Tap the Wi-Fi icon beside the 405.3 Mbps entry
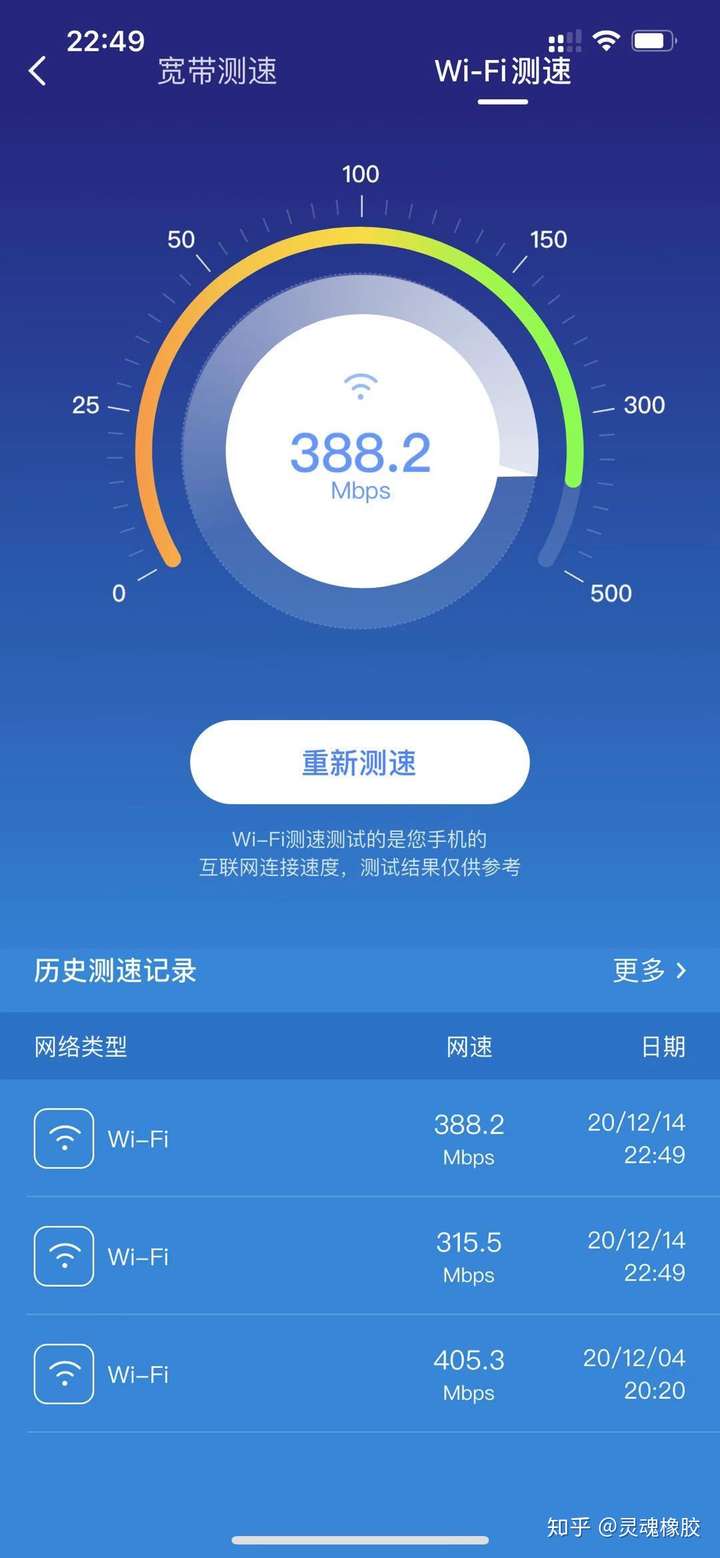Viewport: 720px width, 1558px height. tap(63, 1373)
